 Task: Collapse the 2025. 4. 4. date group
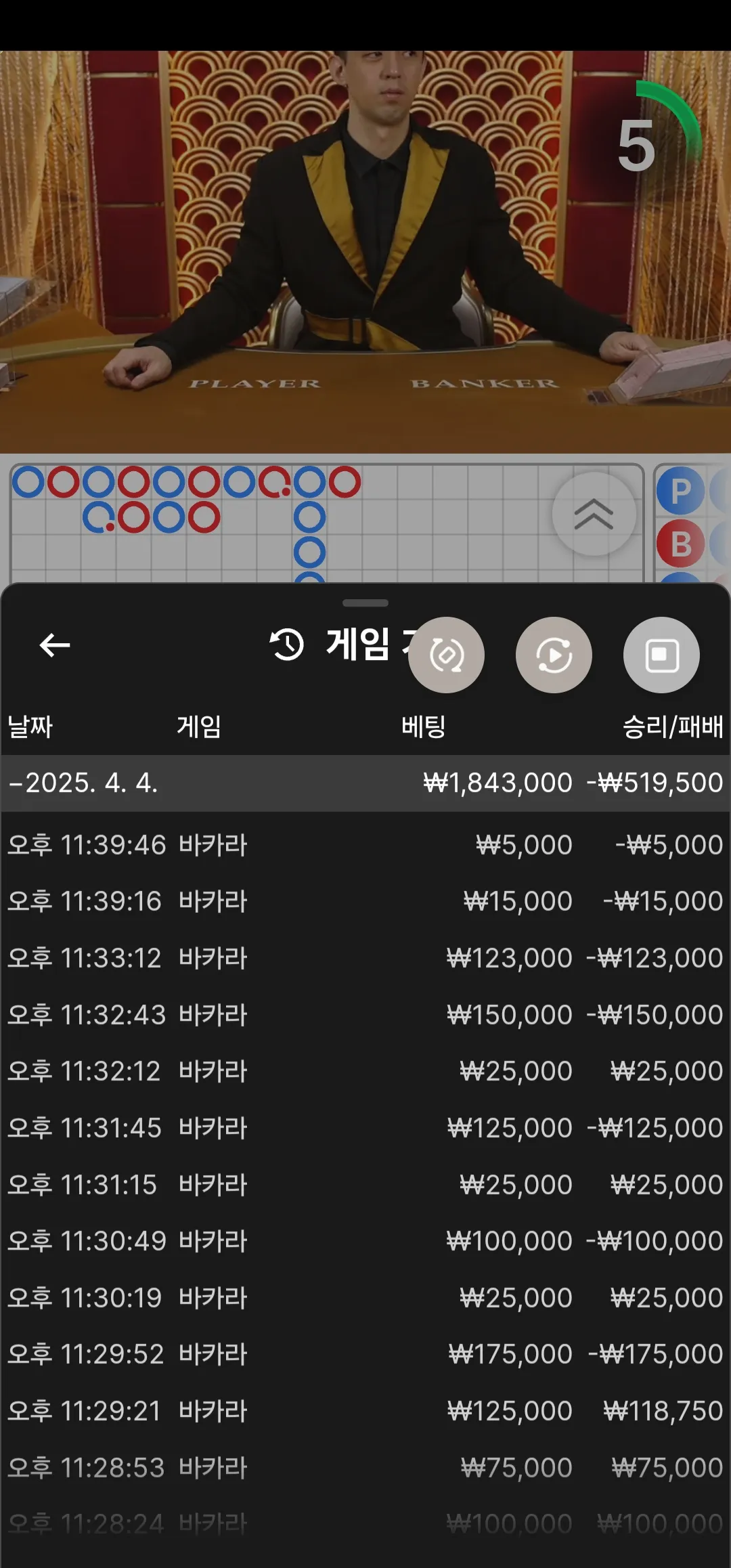click(x=365, y=783)
